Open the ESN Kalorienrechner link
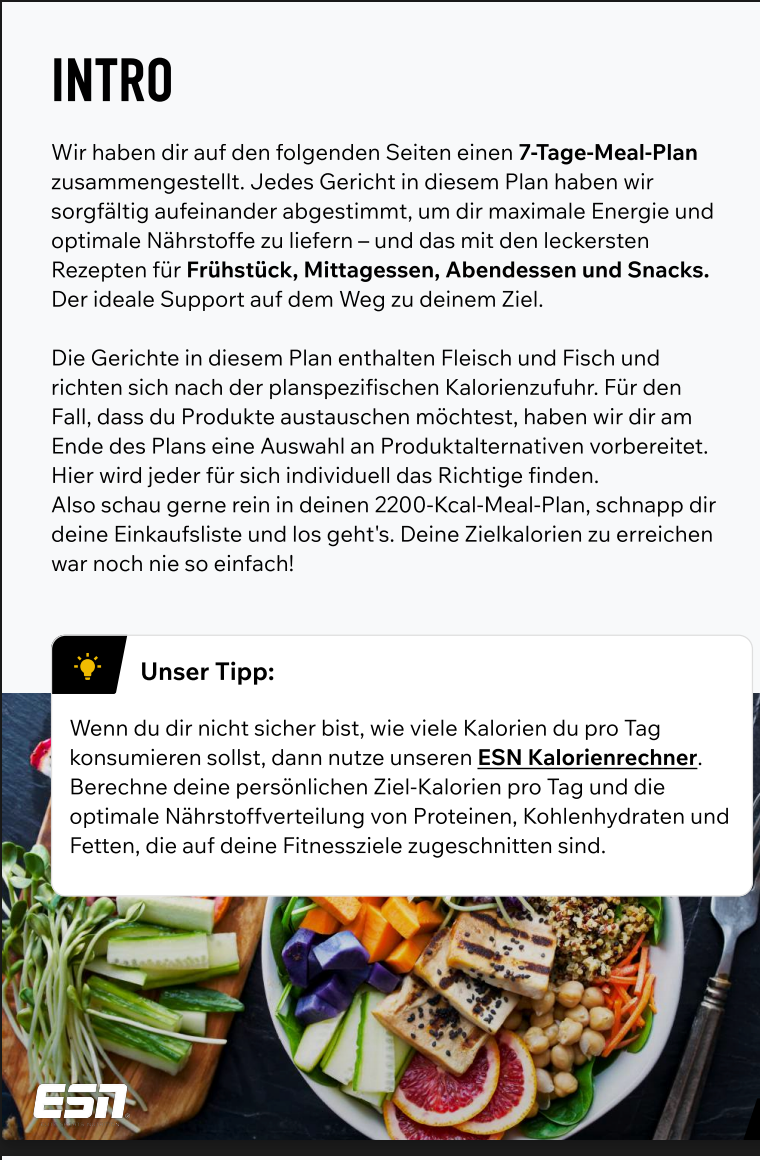760x1160 pixels. point(587,757)
